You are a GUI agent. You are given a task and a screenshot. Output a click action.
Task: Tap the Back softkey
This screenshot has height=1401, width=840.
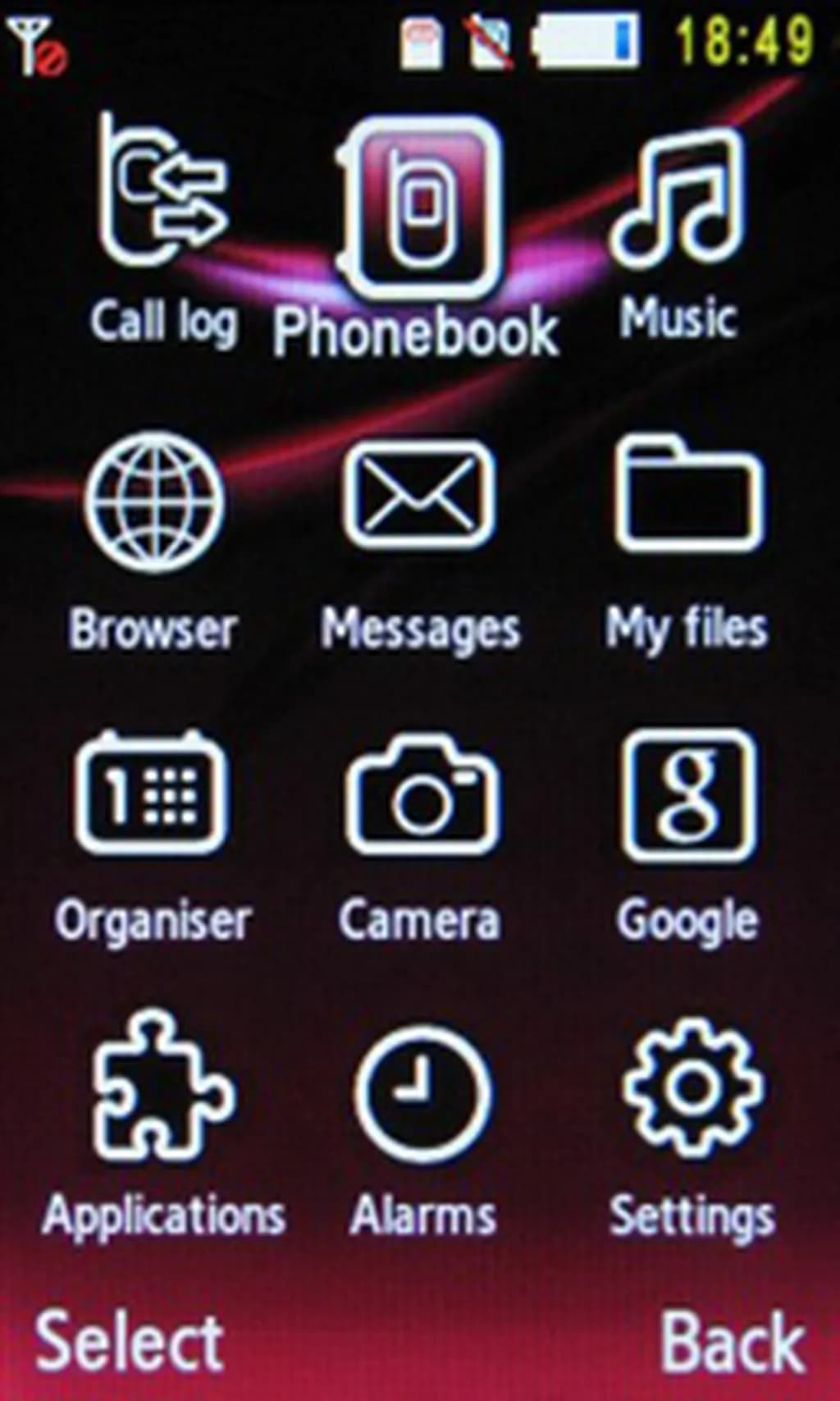733,1341
